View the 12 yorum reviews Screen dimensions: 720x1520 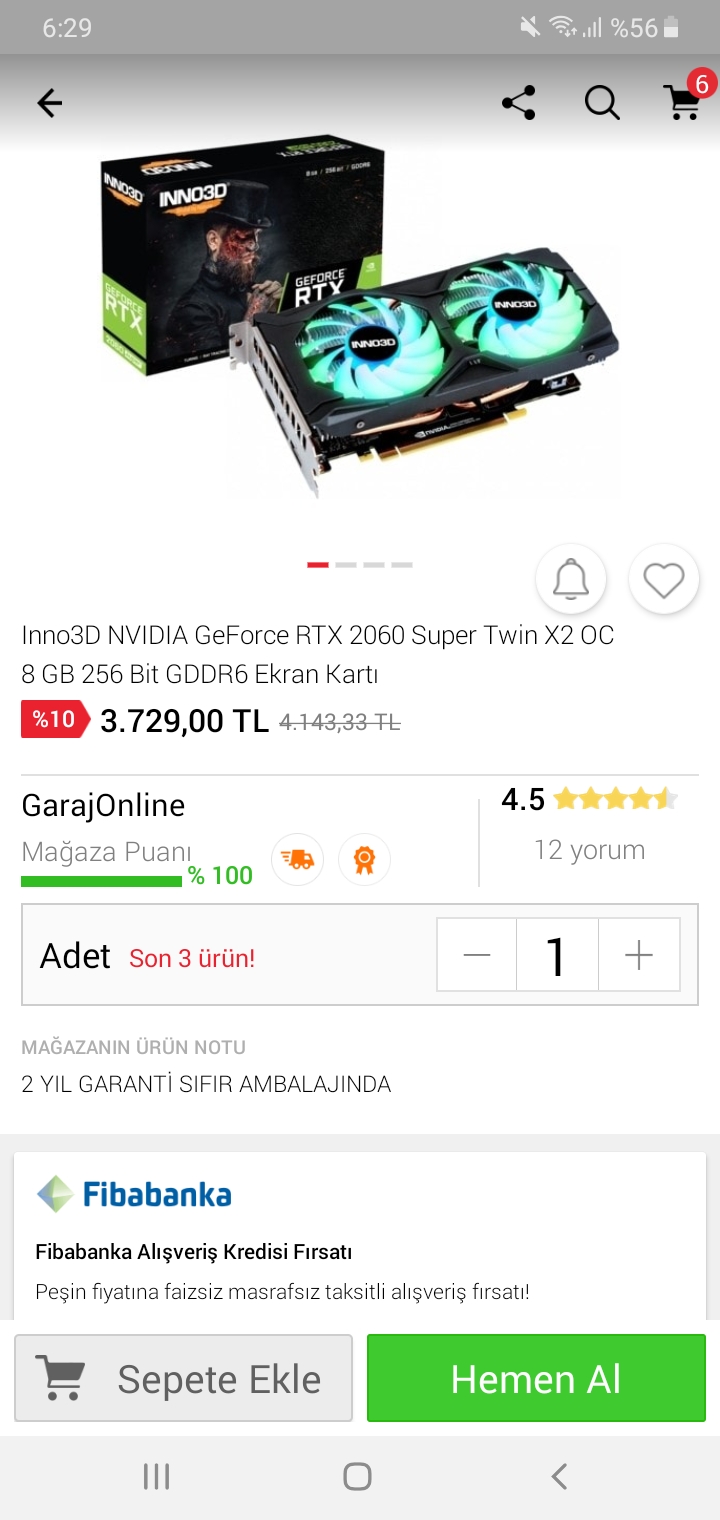click(589, 850)
